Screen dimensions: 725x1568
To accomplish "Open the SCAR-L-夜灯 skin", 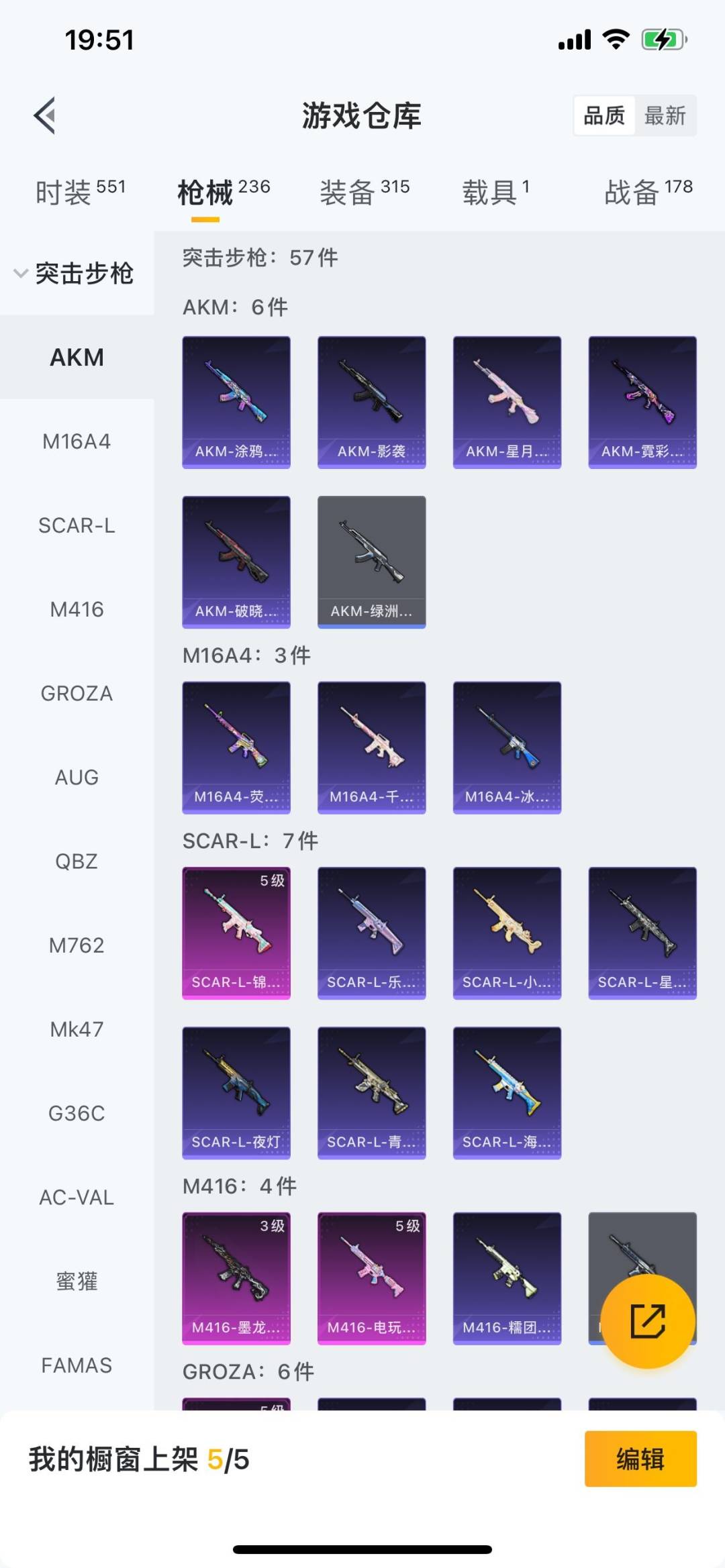I will pos(236,1092).
